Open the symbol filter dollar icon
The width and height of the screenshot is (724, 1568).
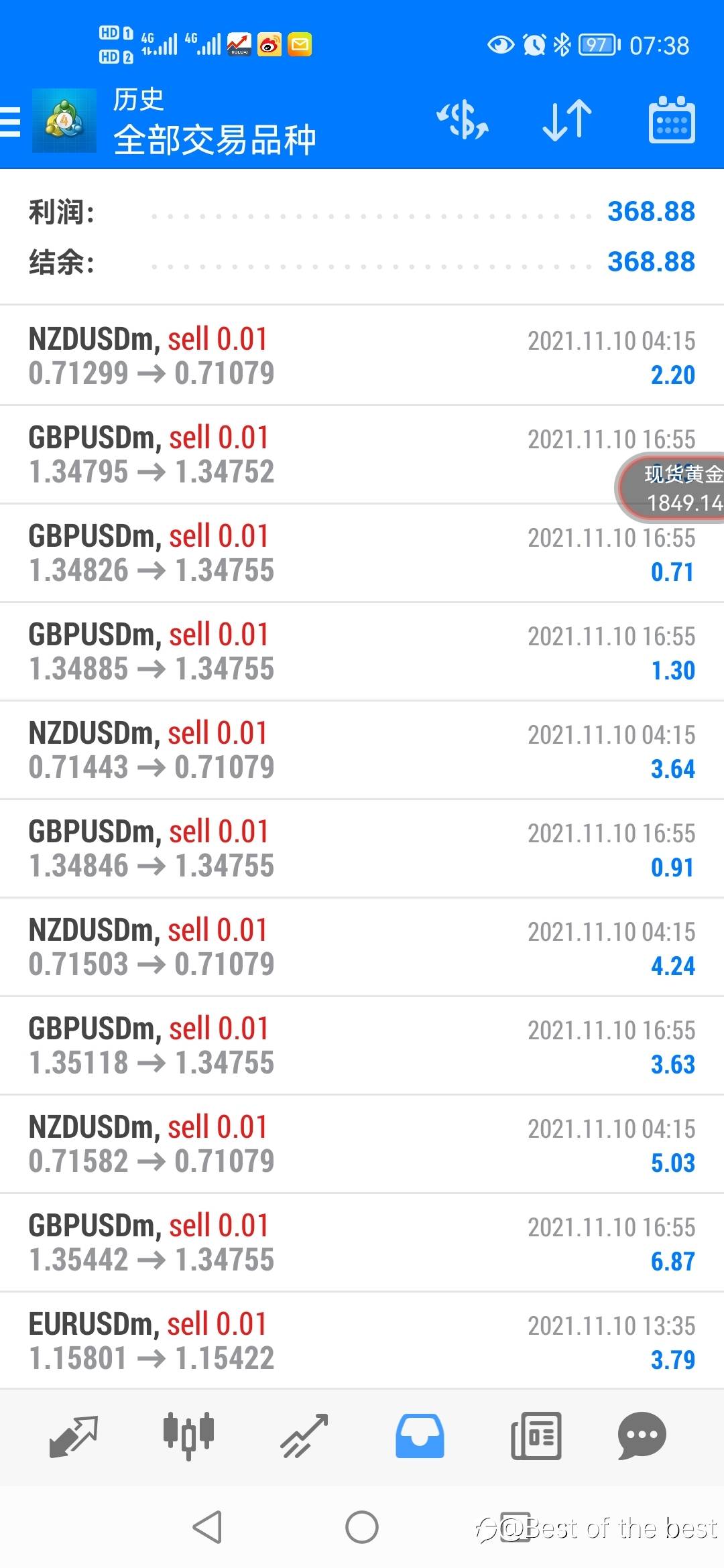[463, 121]
